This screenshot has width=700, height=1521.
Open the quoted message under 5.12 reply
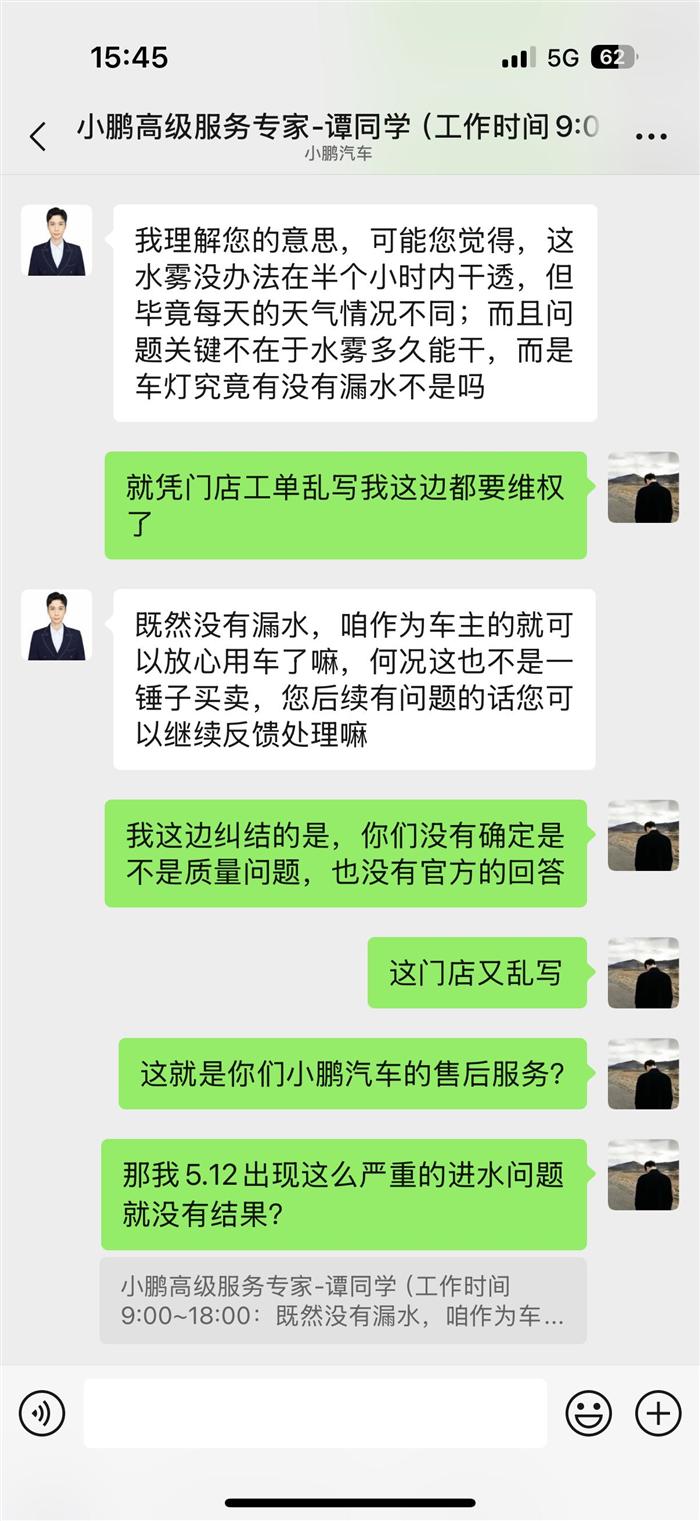(x=343, y=1300)
